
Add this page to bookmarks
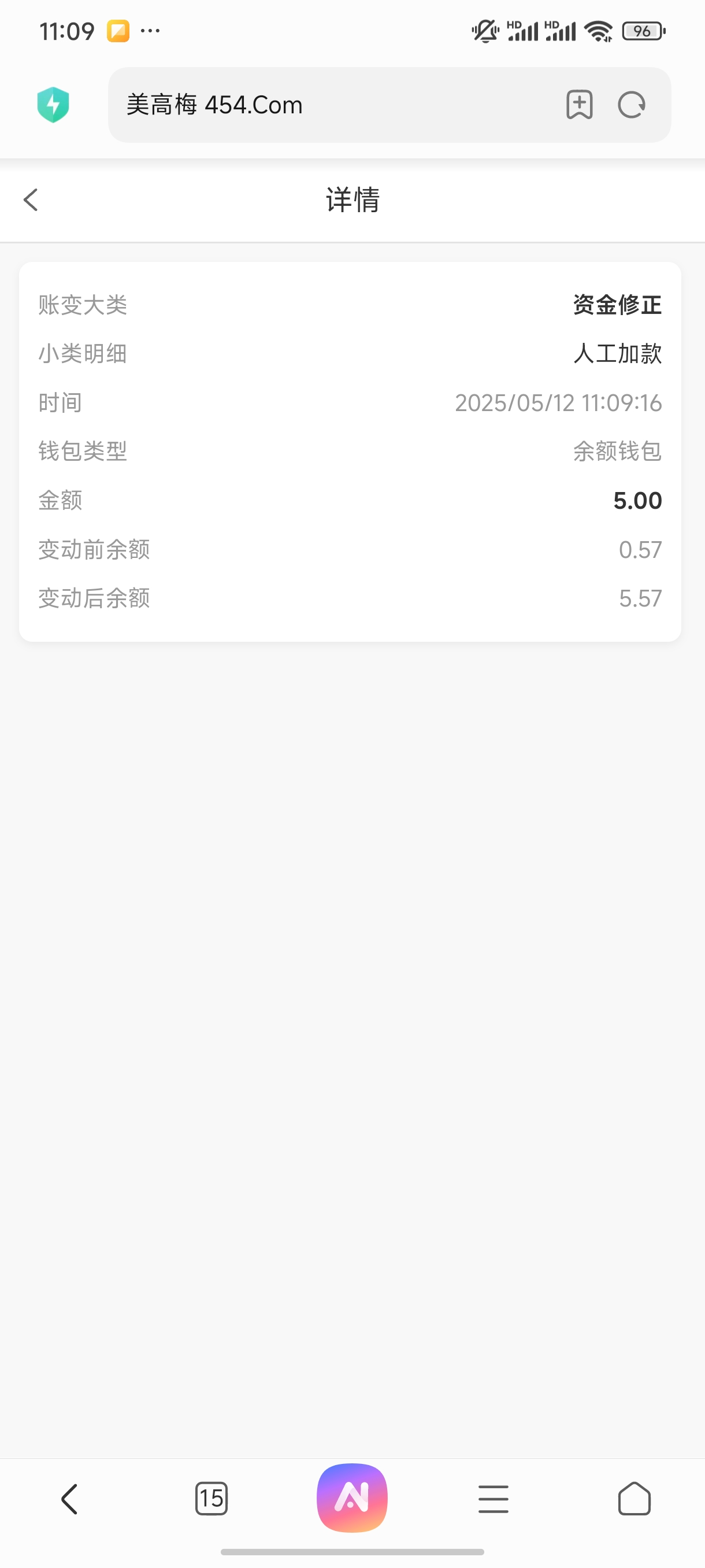tap(579, 105)
